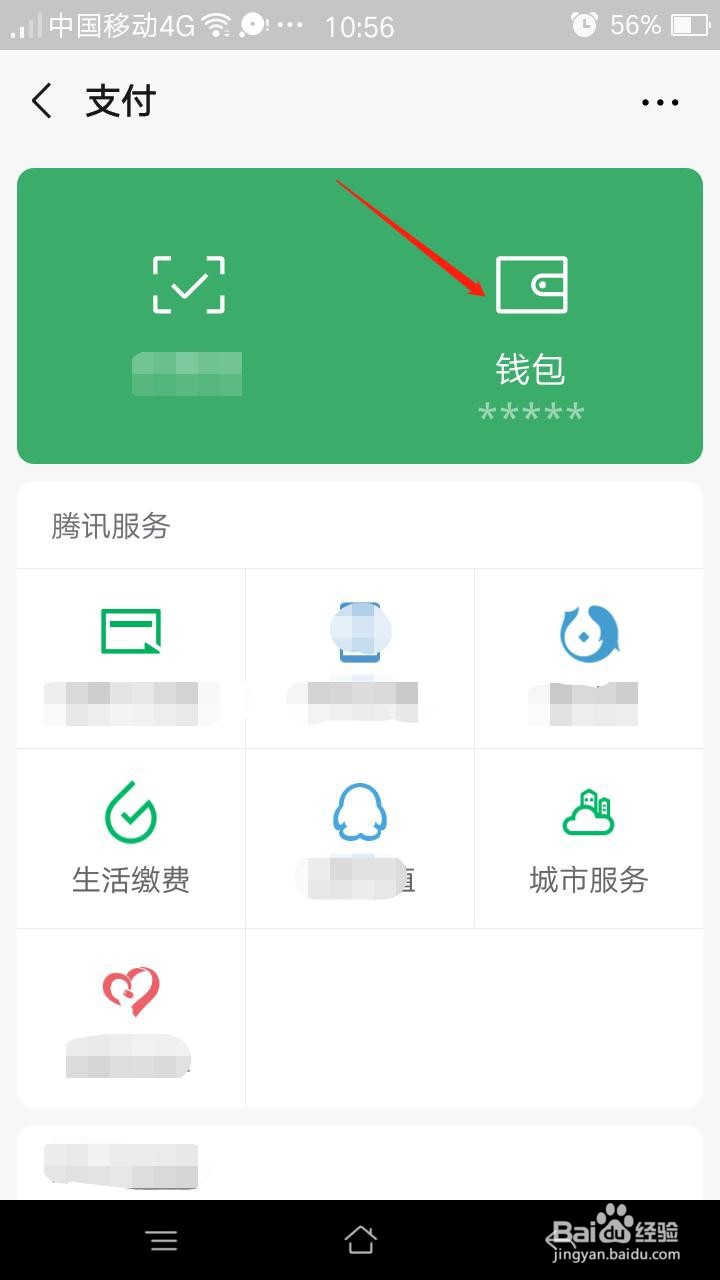
Task: Open the QQ penguin service
Action: pyautogui.click(x=360, y=838)
